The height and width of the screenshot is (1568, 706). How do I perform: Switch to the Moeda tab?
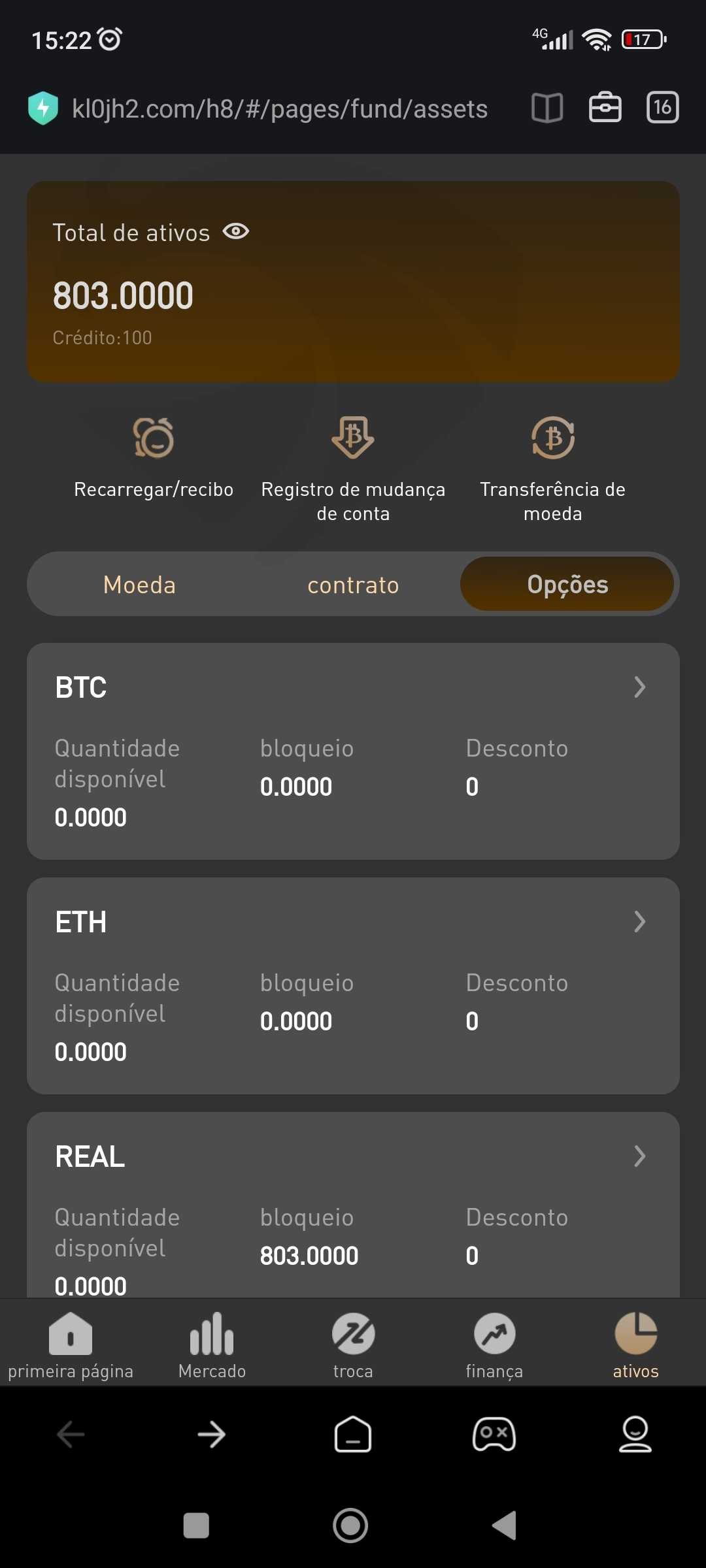139,584
